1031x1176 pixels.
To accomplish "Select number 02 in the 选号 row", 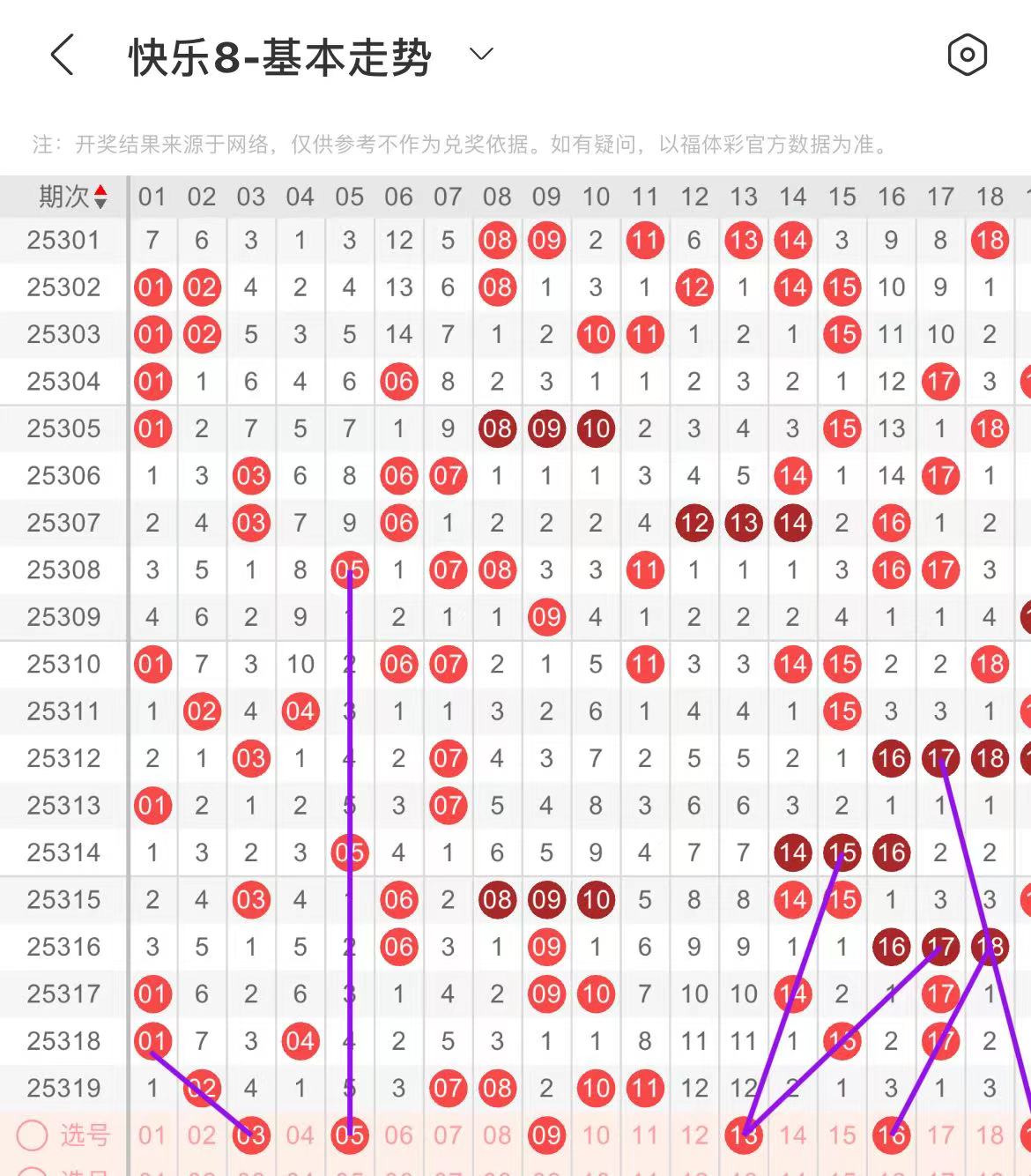I will coord(201,1135).
